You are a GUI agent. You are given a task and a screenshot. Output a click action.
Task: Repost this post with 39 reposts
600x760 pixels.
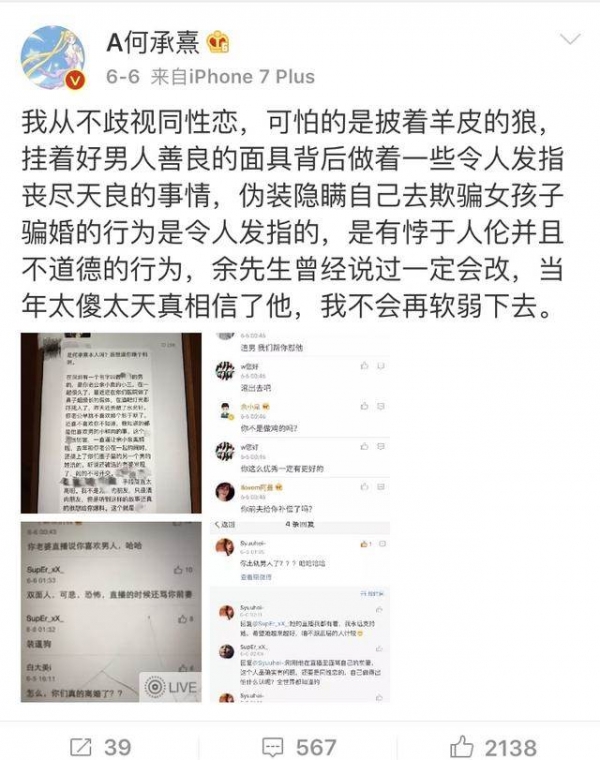(98, 746)
